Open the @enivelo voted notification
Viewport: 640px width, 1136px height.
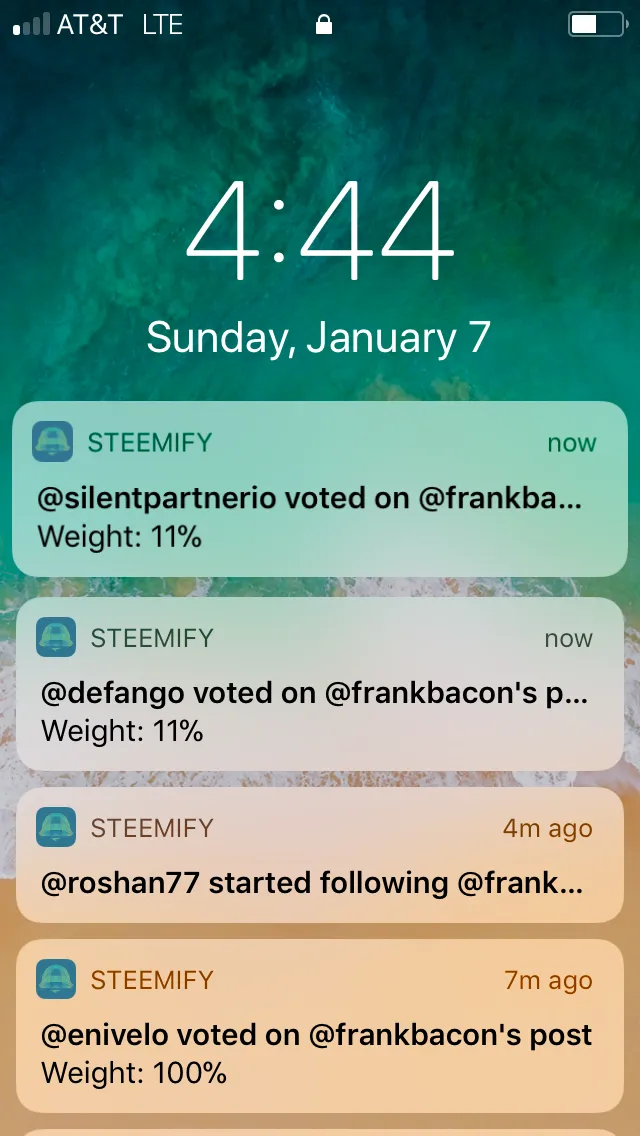tap(320, 1028)
